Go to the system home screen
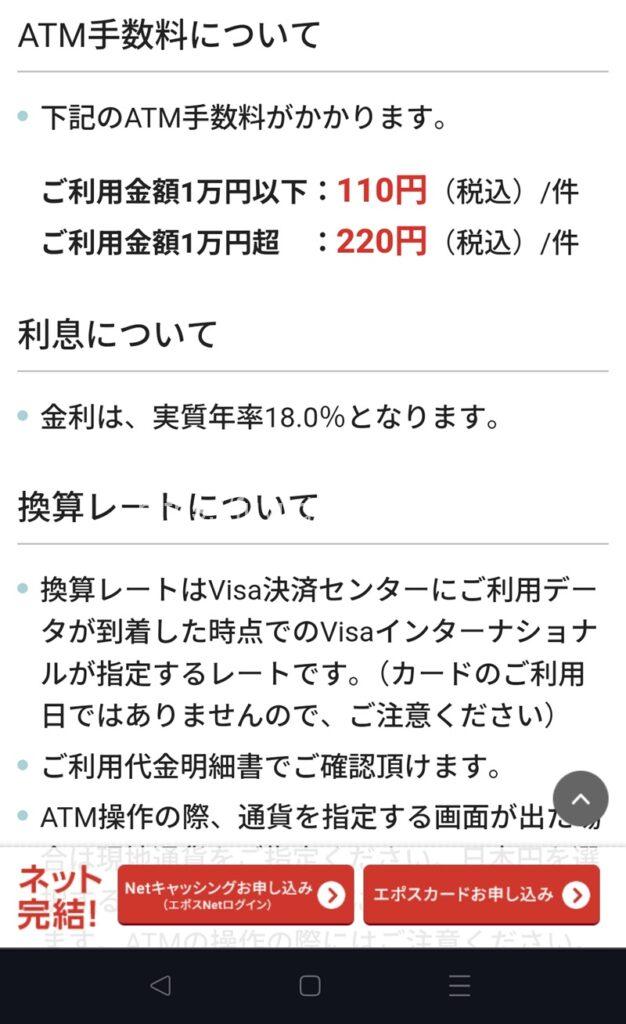626x1024 pixels. click(310, 986)
